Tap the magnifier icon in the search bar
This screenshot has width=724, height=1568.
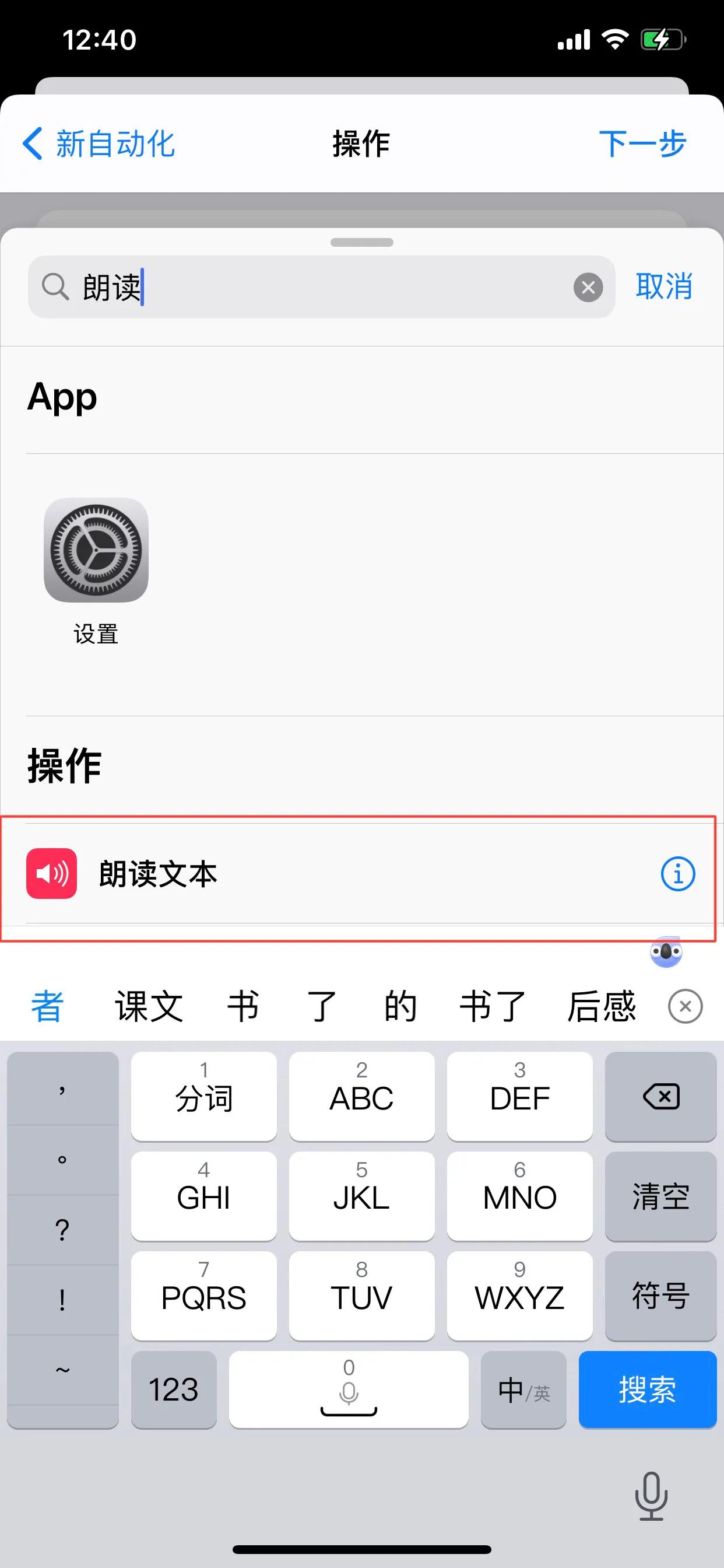click(x=55, y=288)
